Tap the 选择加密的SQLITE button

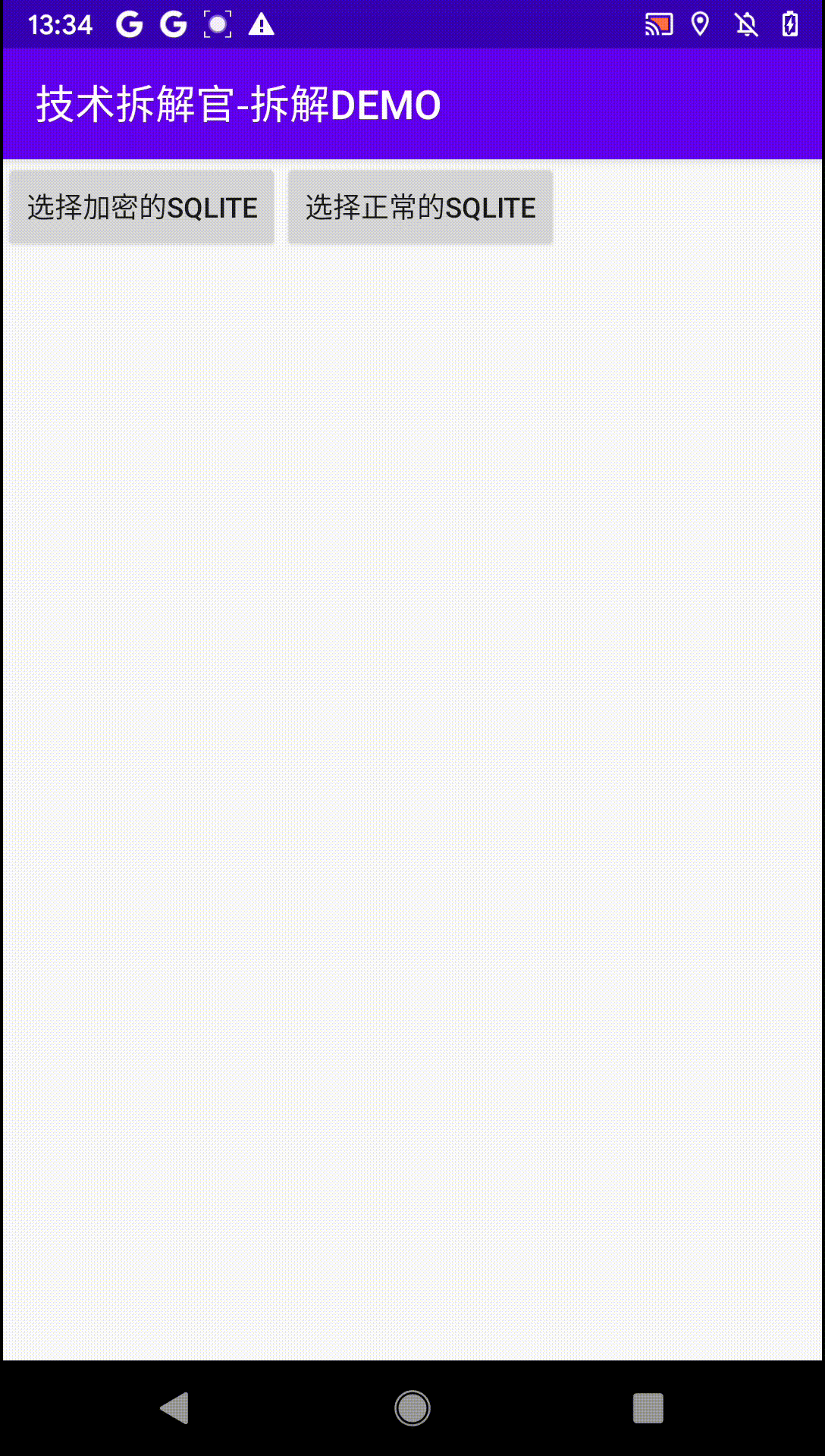142,207
